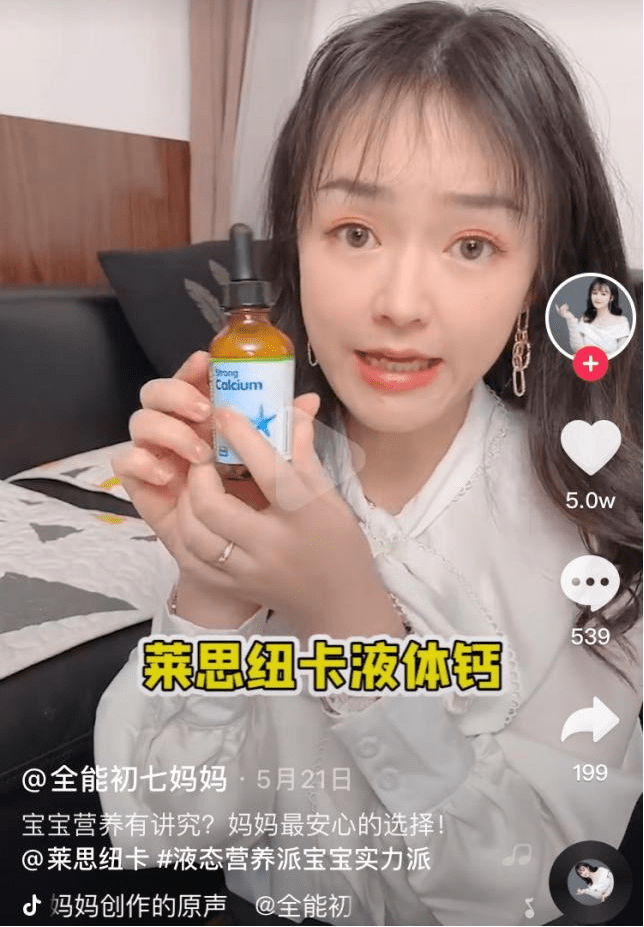The image size is (644, 927).
Task: Open @全能初七妈妈 username link
Action: tap(125, 778)
